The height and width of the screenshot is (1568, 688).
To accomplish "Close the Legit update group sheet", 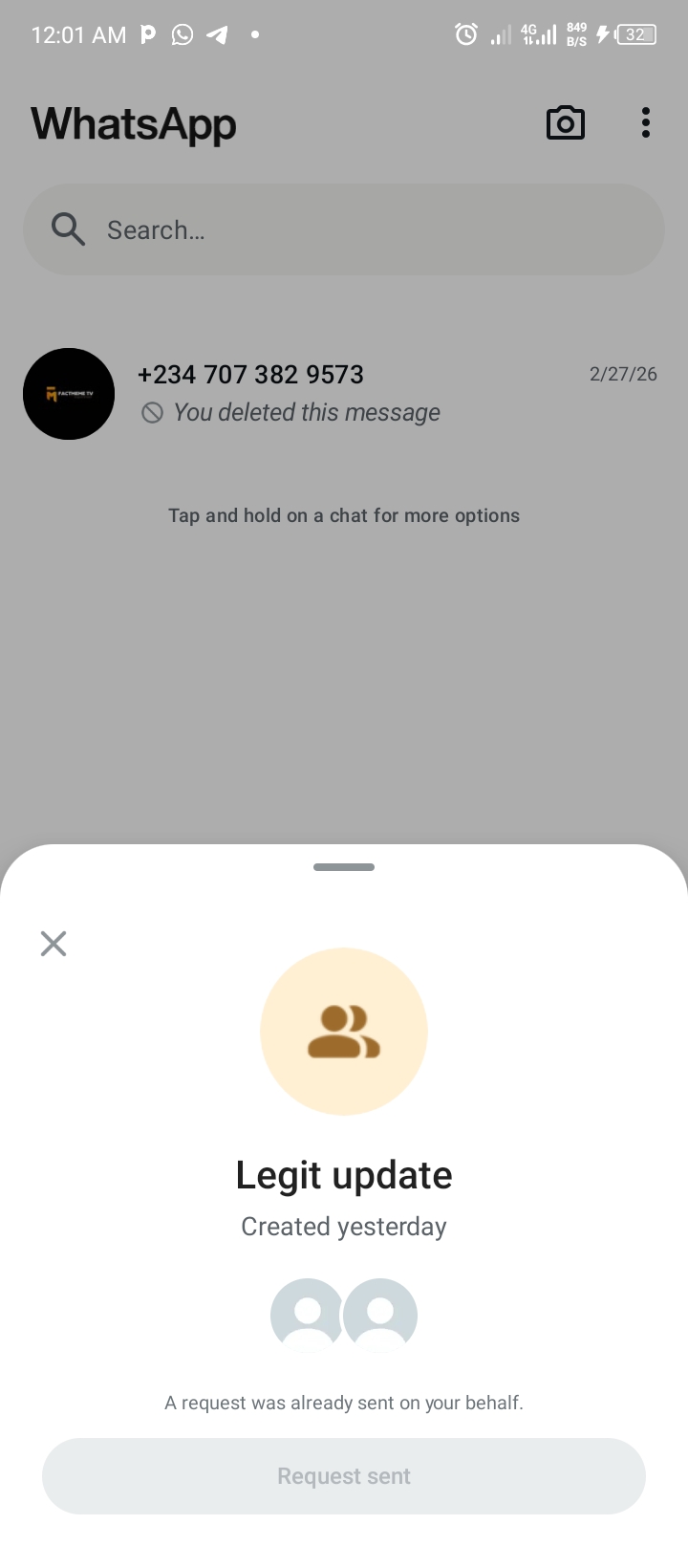I will 54,944.
